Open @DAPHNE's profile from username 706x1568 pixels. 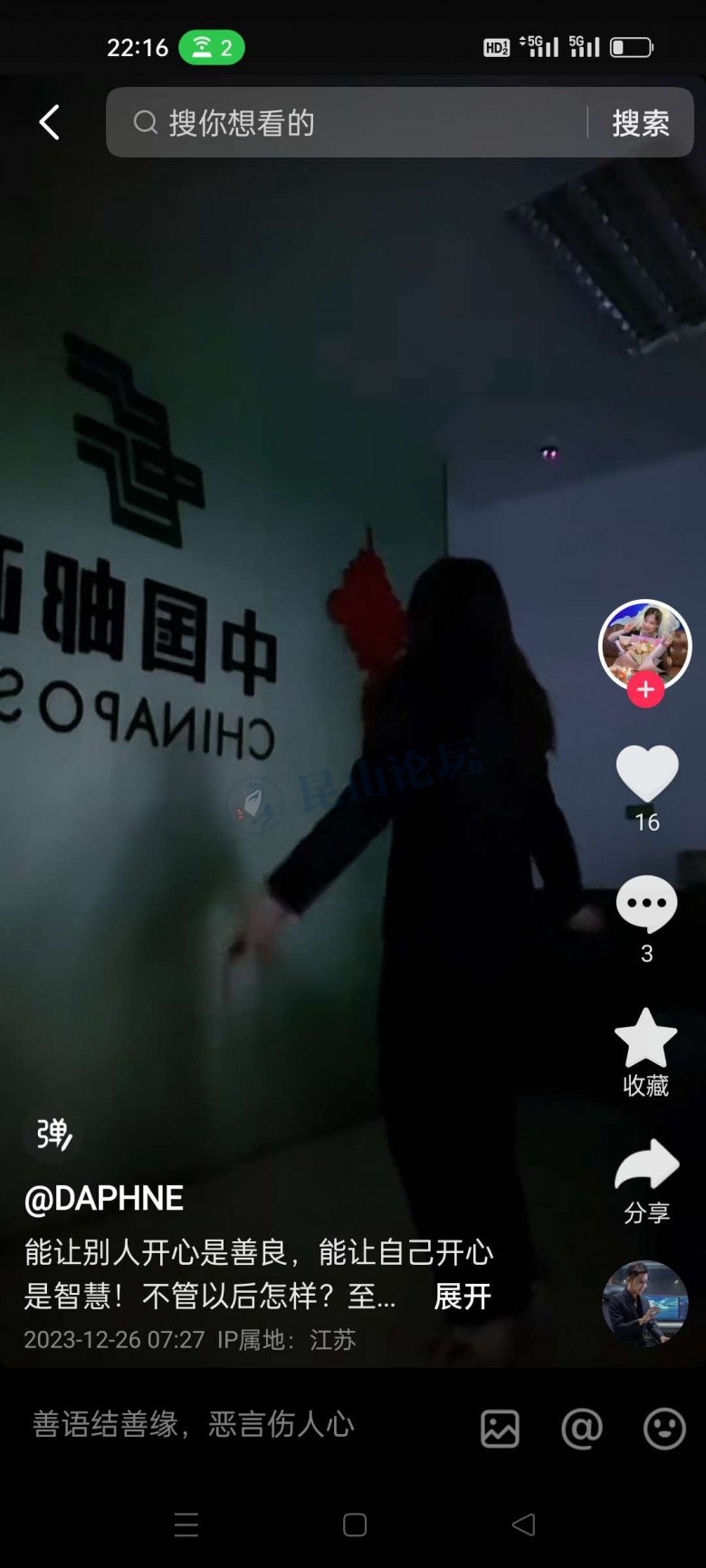click(x=104, y=1199)
